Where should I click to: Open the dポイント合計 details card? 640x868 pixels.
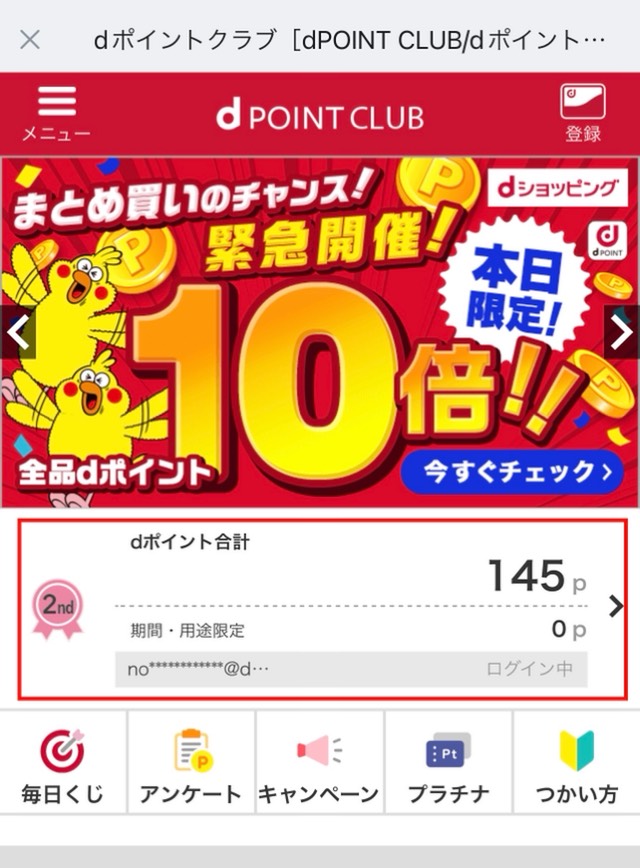point(320,607)
